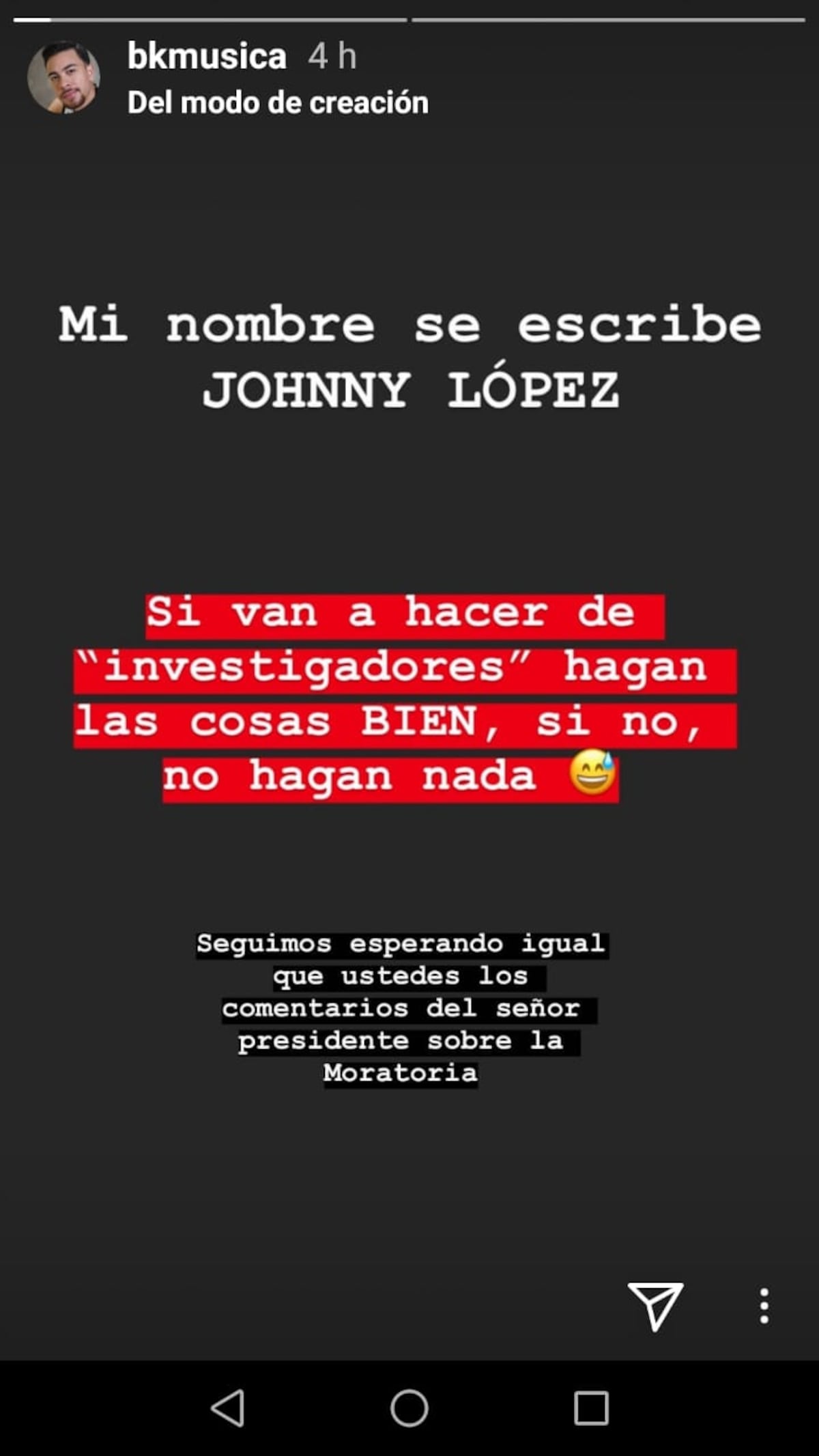Share this story via the send icon
Viewport: 819px width, 1456px height.
point(655,1305)
